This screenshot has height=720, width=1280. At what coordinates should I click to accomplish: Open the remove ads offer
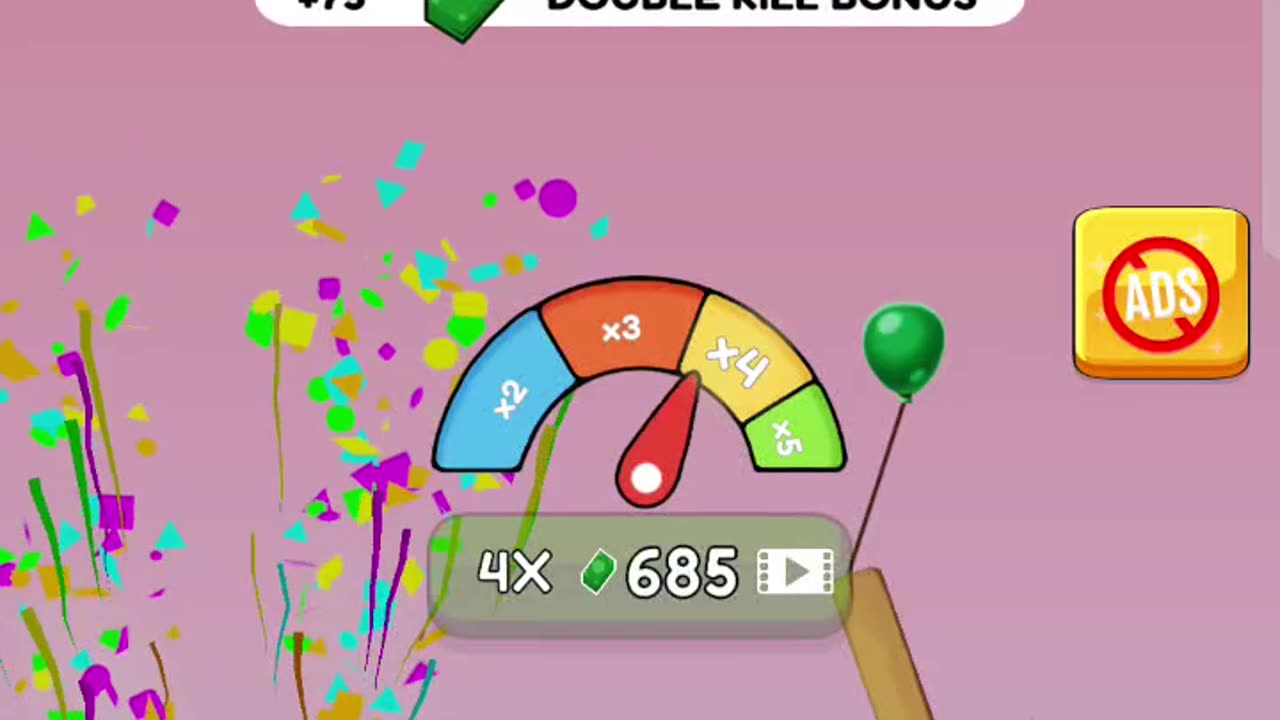[1160, 293]
